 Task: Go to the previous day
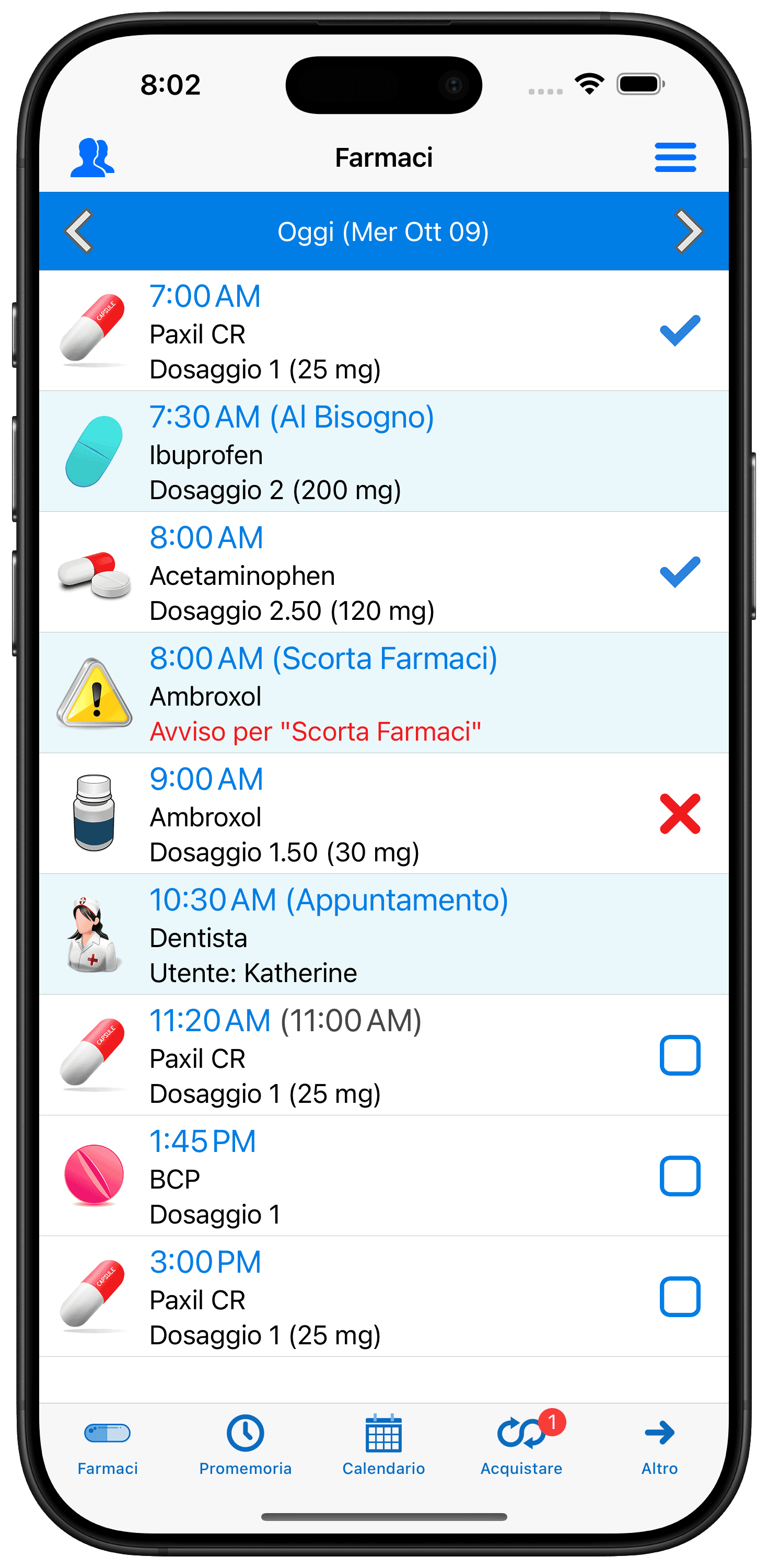coord(79,230)
